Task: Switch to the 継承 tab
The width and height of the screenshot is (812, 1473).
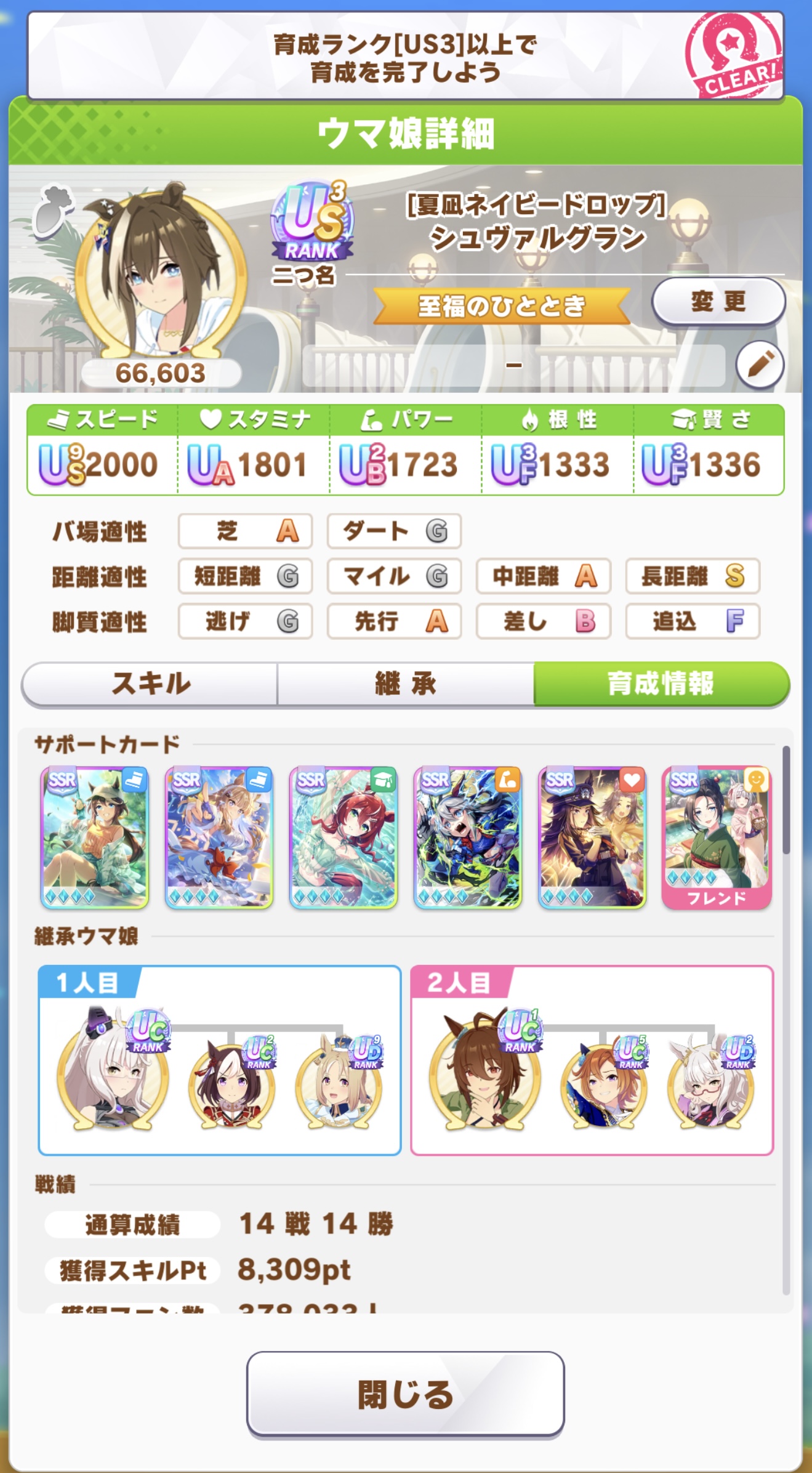Action: pos(405,684)
